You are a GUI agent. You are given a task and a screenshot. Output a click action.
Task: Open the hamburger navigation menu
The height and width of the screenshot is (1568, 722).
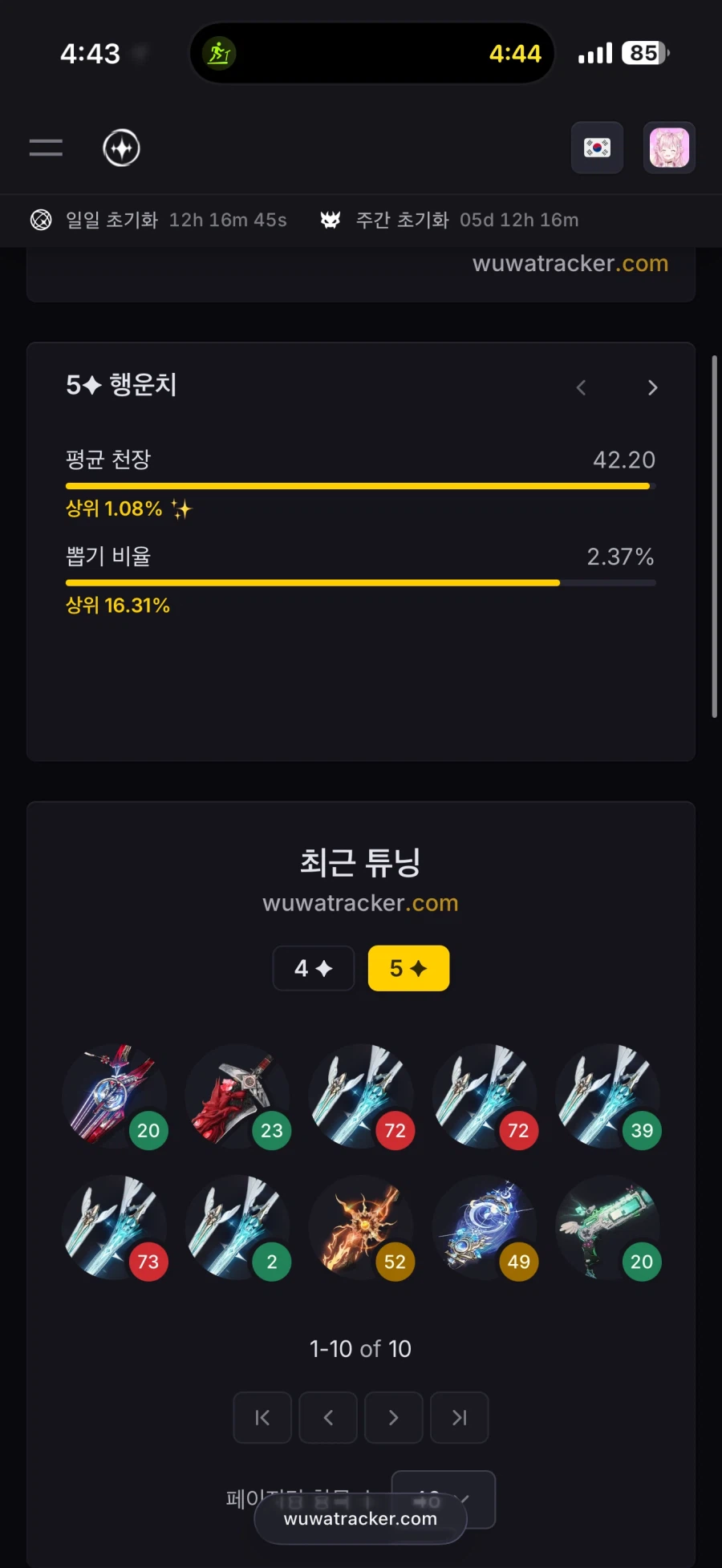45,147
